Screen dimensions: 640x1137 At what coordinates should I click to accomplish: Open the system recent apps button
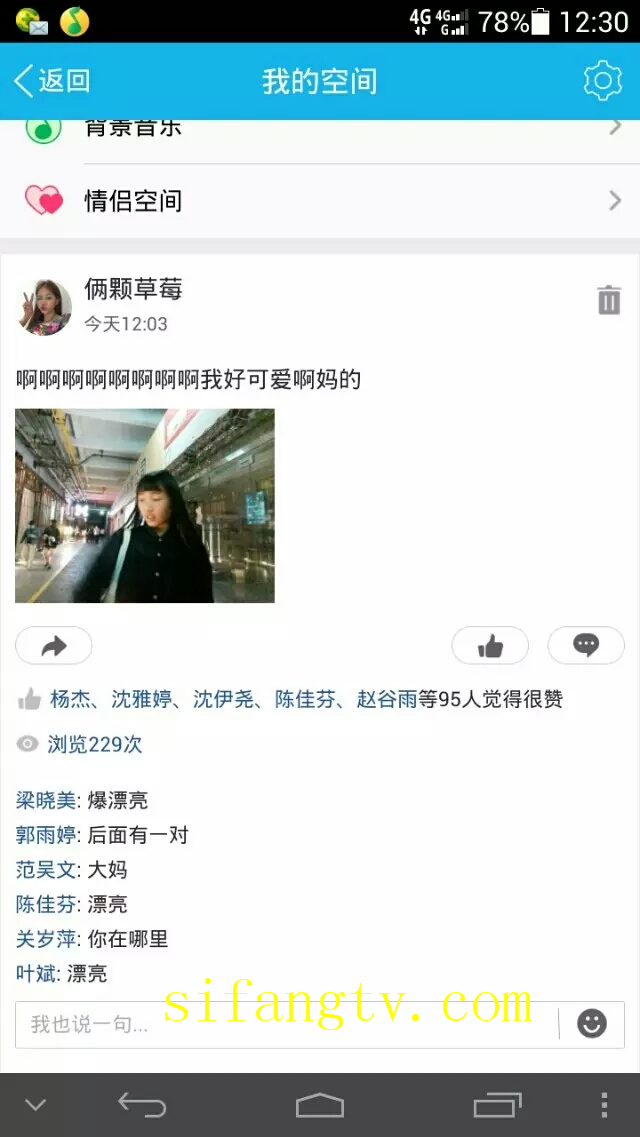click(x=497, y=1105)
